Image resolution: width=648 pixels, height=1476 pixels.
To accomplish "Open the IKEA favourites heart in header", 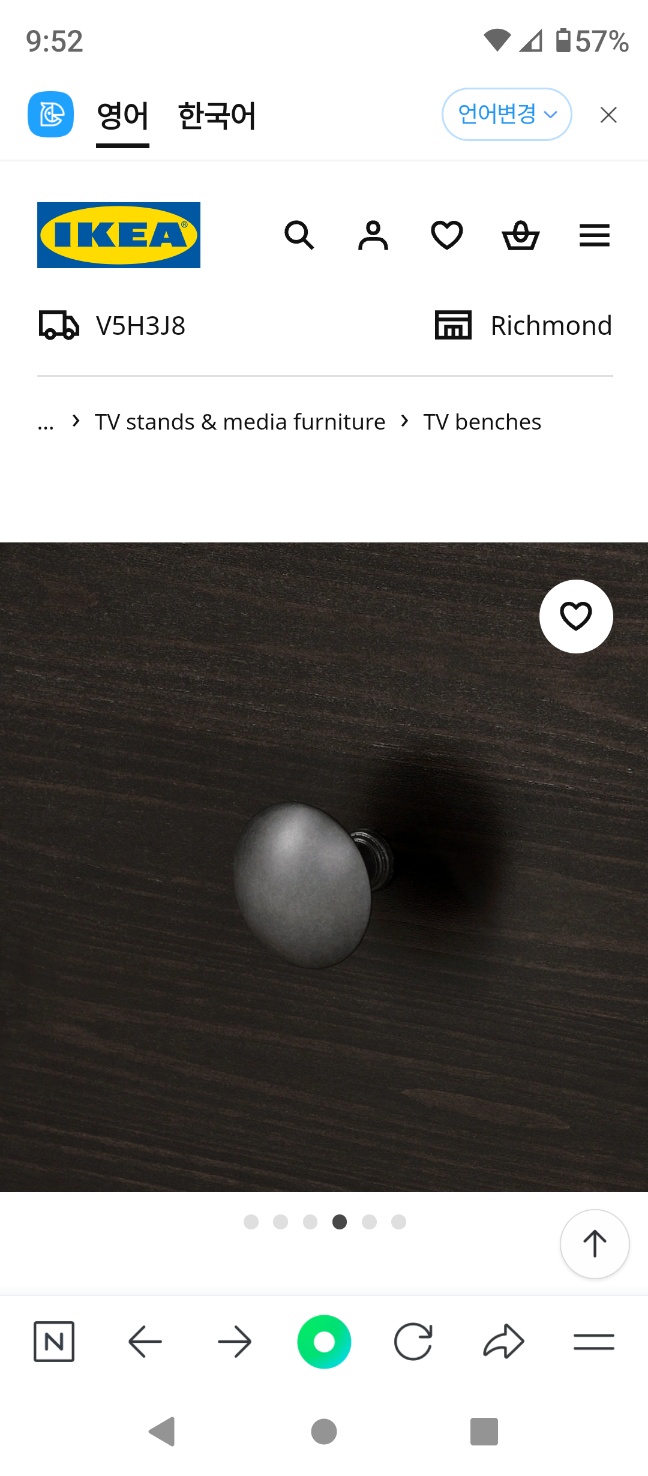I will (447, 236).
